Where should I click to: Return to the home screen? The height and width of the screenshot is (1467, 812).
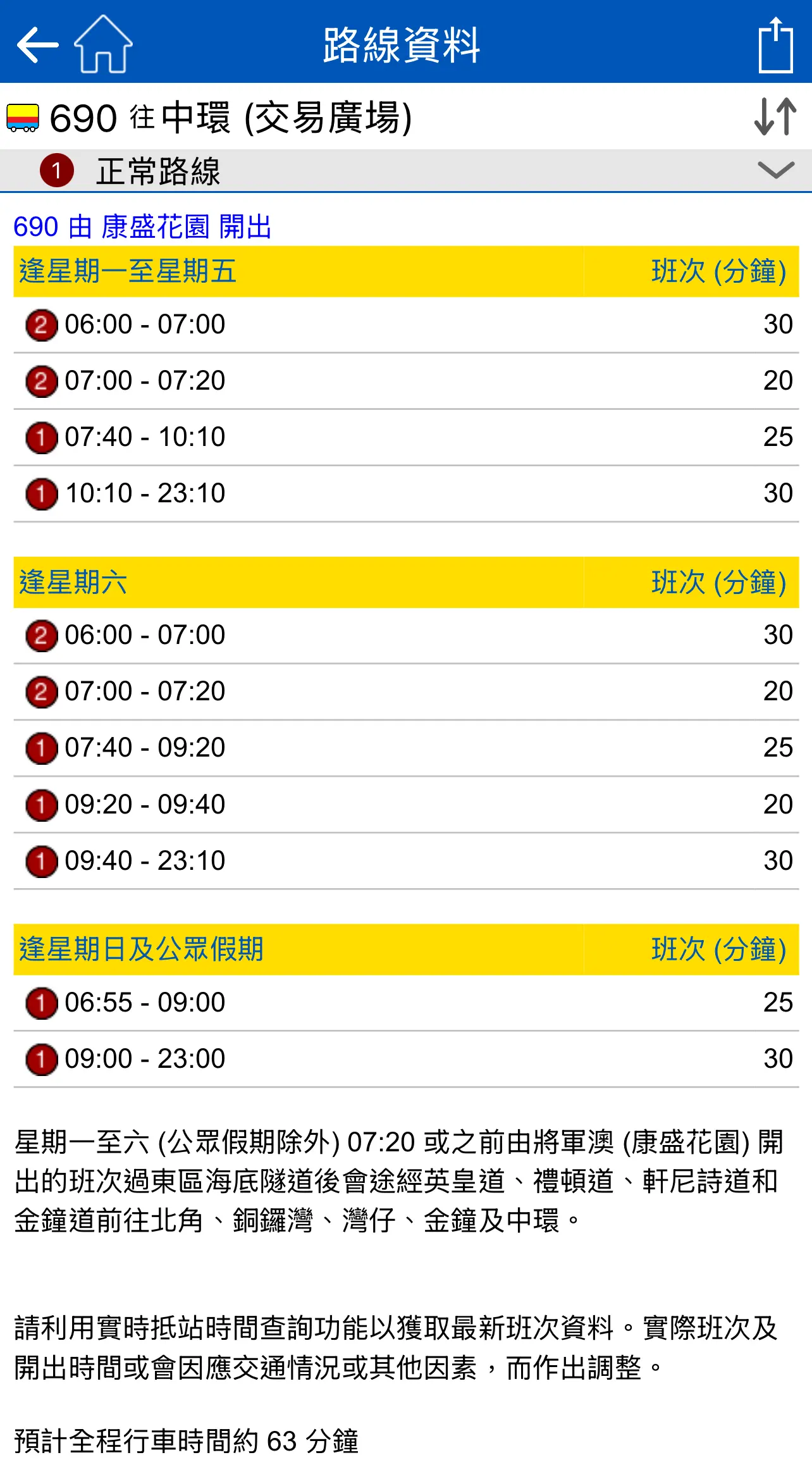pyautogui.click(x=103, y=44)
